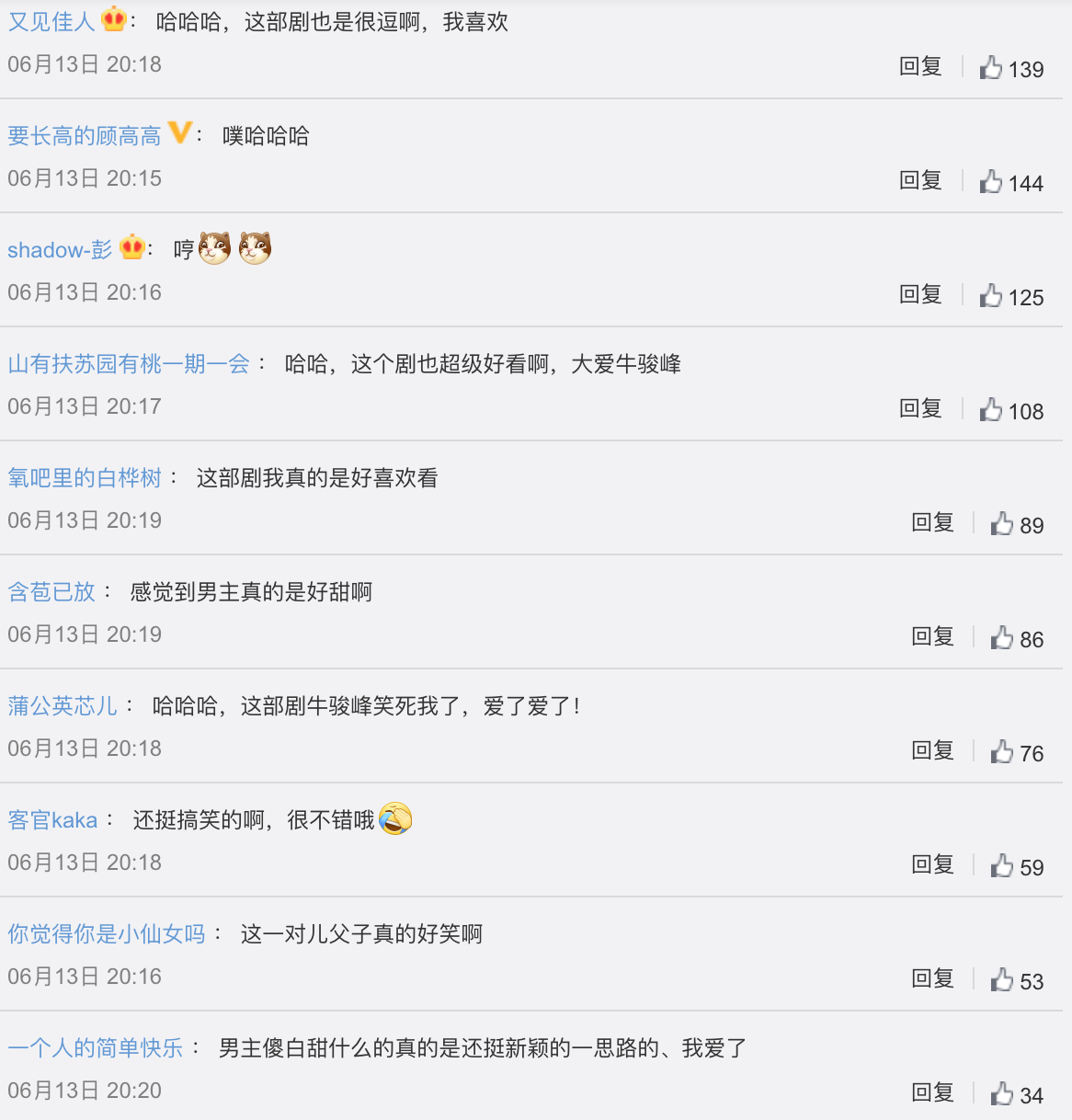Reply to 客官kaka's comment
The width and height of the screenshot is (1072, 1120).
point(932,864)
